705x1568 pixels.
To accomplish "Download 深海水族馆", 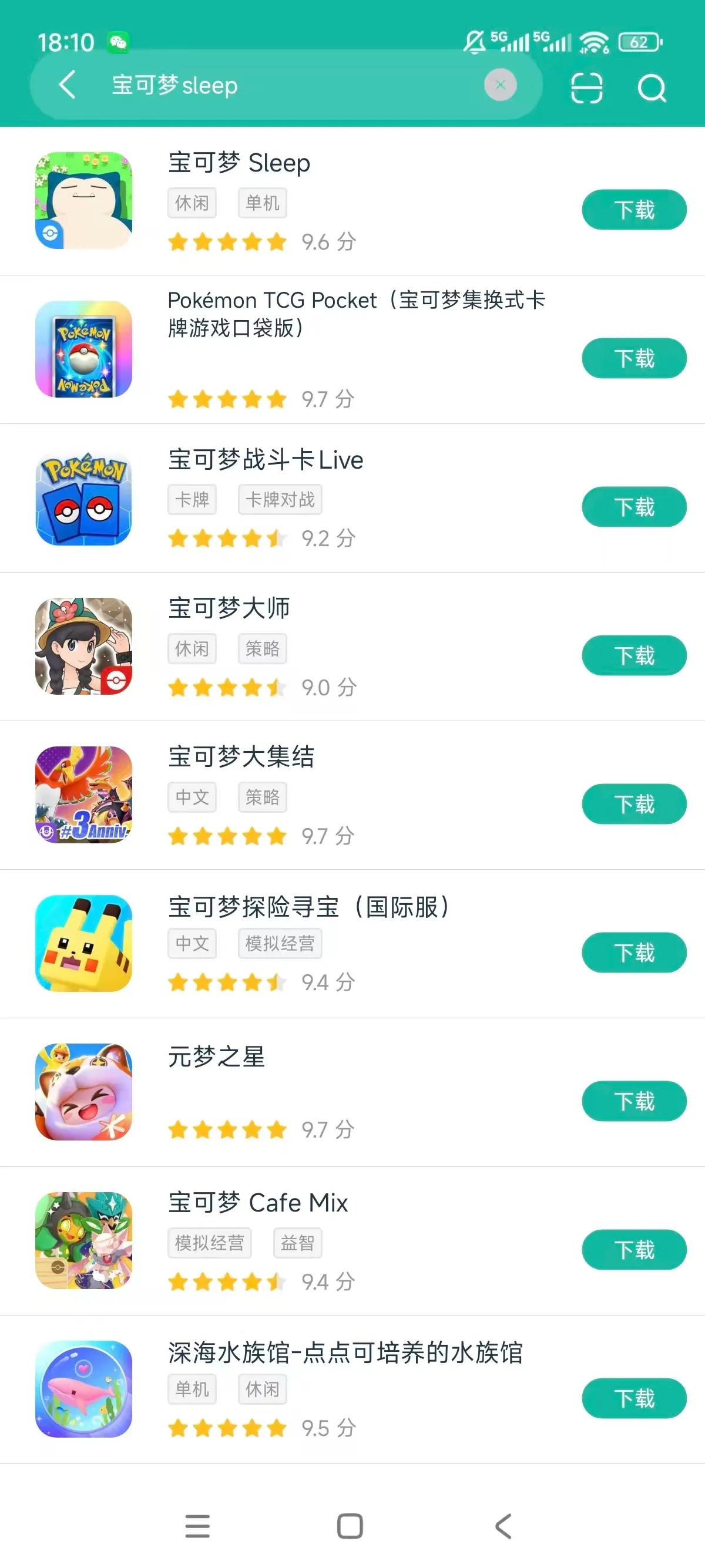I will [x=634, y=1398].
